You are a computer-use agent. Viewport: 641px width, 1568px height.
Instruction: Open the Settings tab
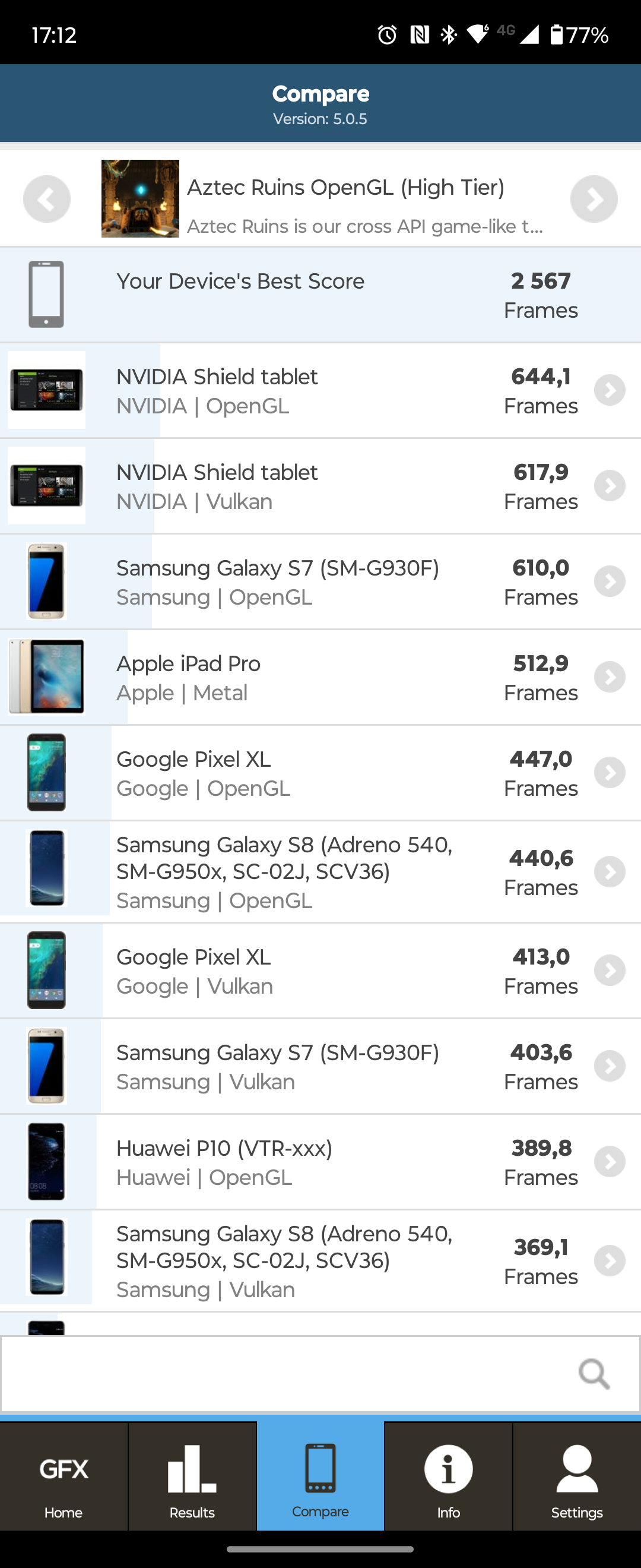tap(576, 1478)
